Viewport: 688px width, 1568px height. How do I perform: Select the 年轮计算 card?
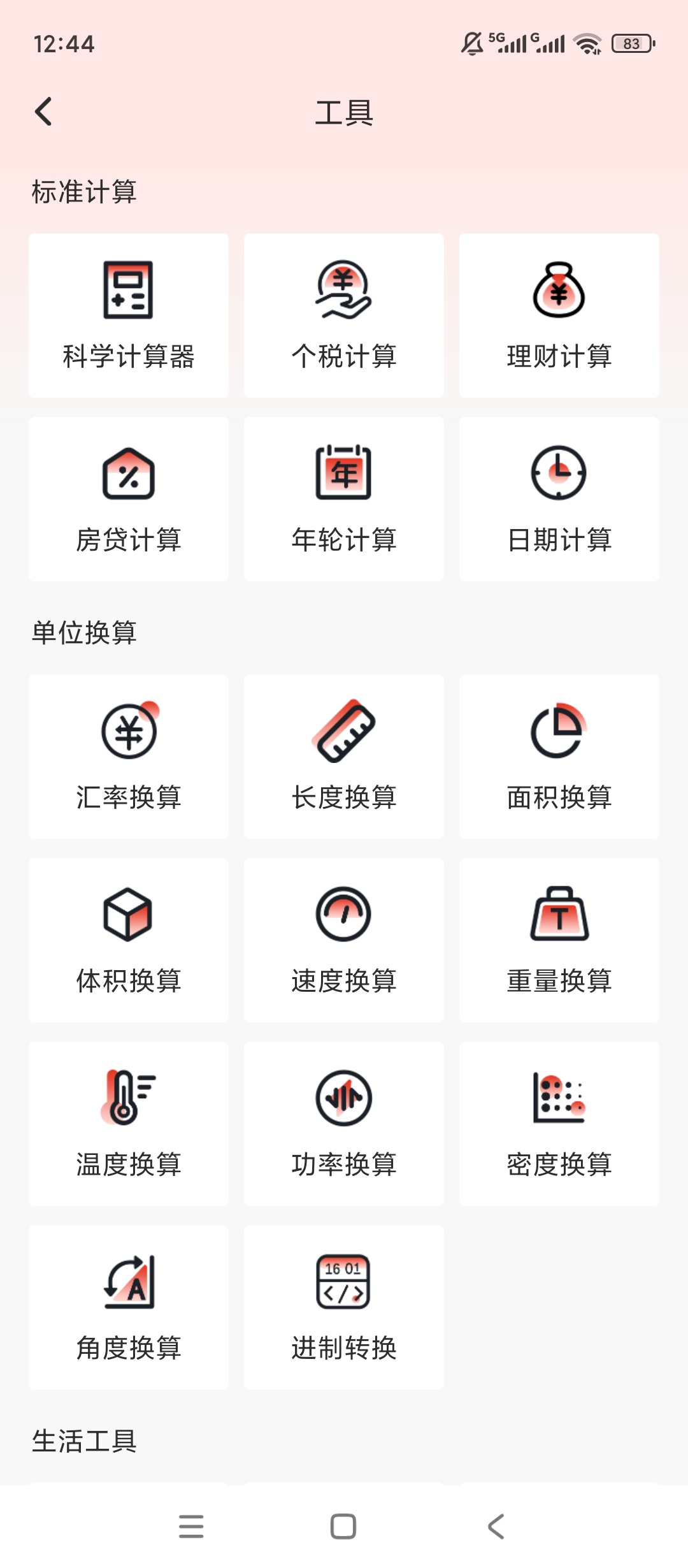coord(344,499)
